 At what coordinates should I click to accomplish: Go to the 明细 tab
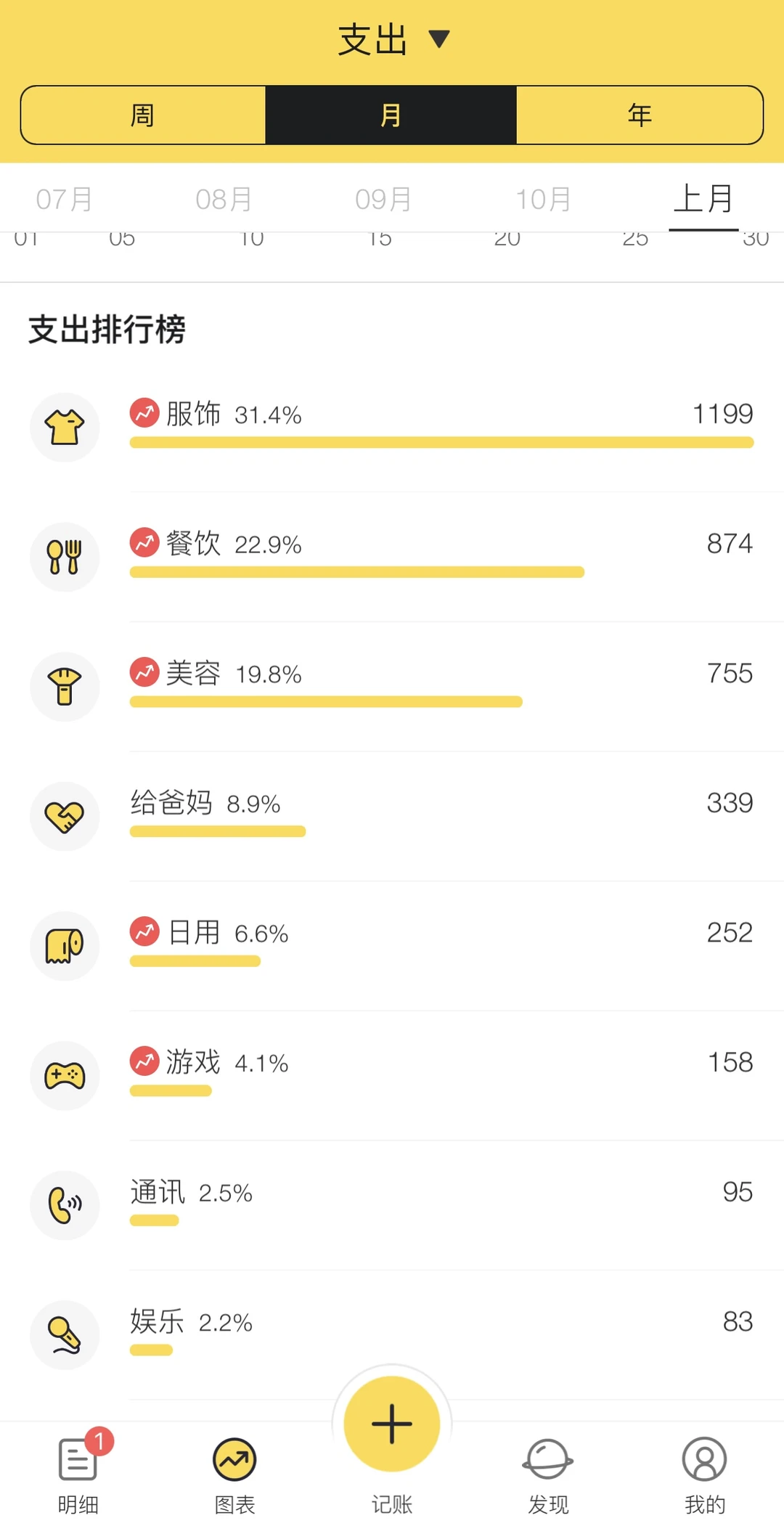tap(78, 1474)
